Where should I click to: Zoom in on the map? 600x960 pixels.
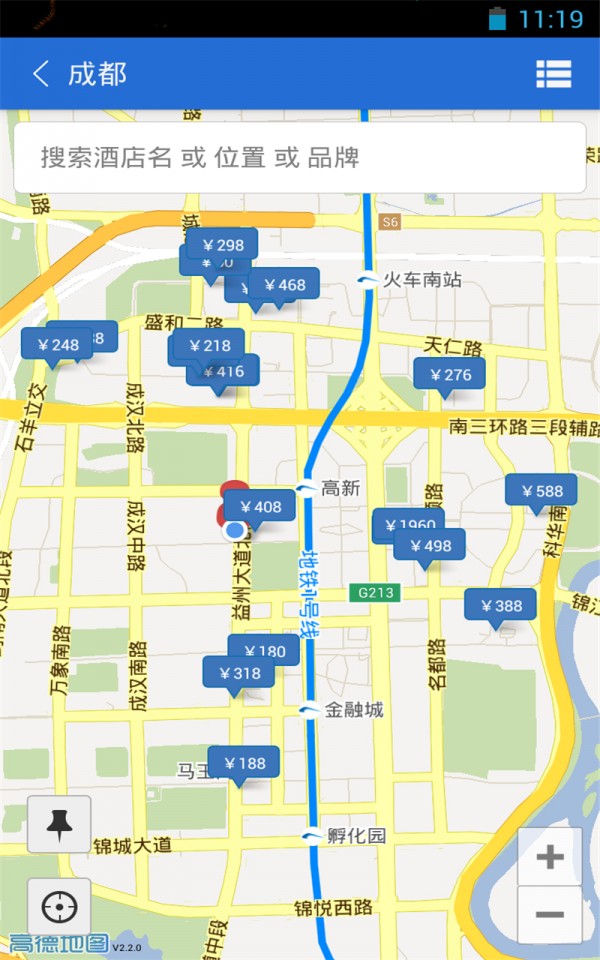549,857
